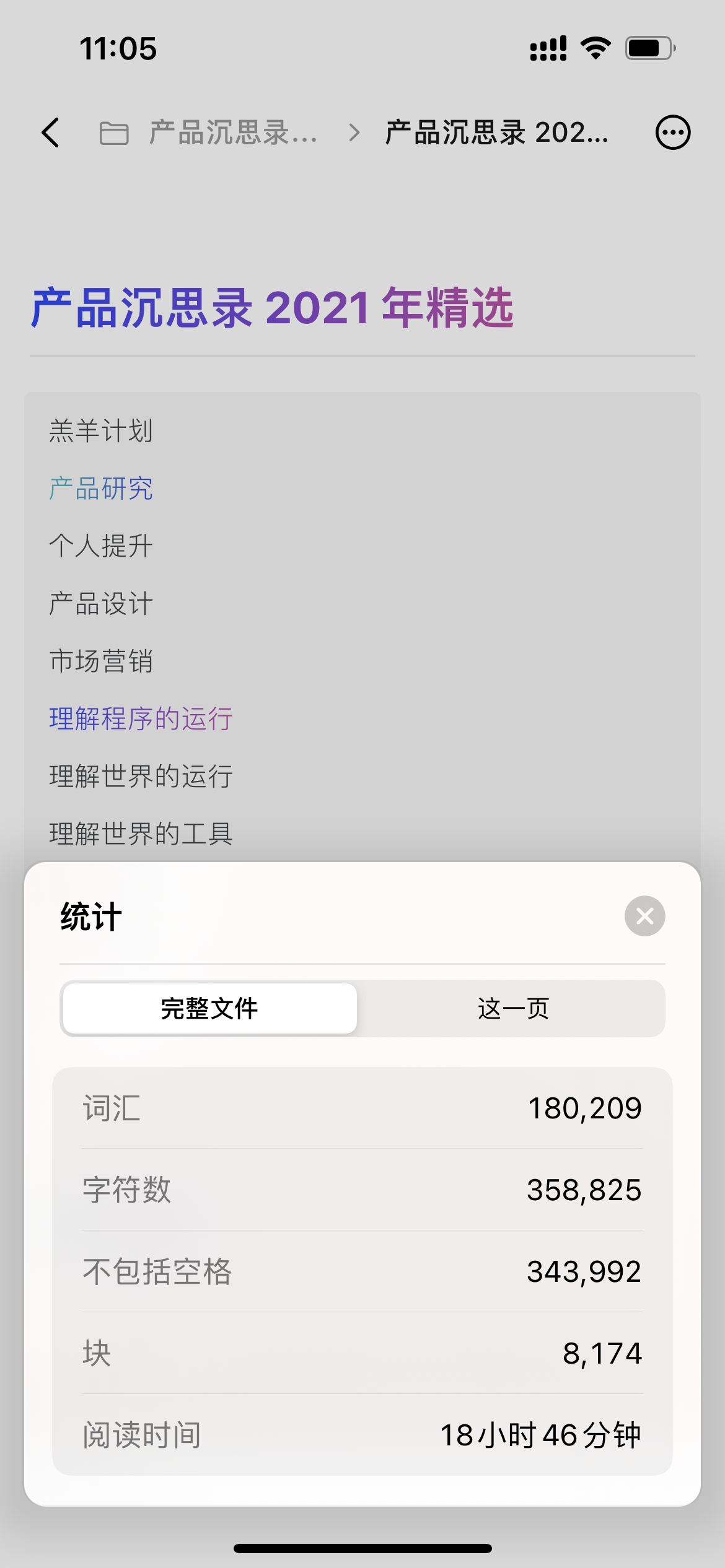Go to the 个人提升 section
The height and width of the screenshot is (1568, 725).
click(x=101, y=546)
